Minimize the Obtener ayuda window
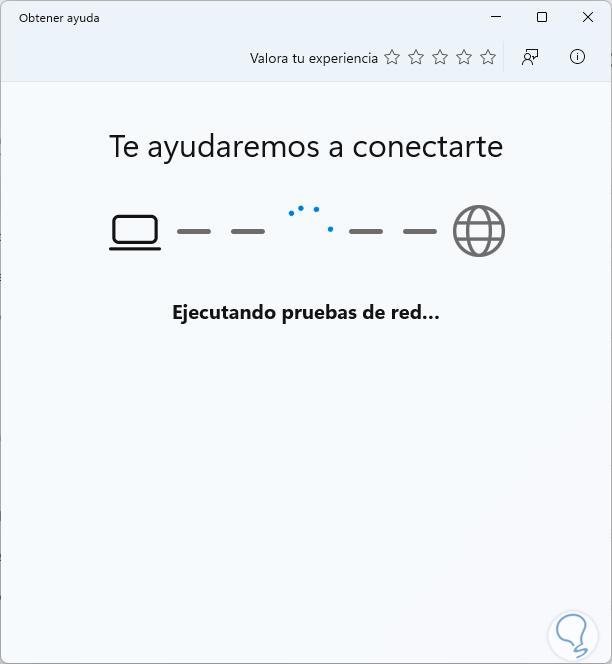612x664 pixels. [496, 17]
